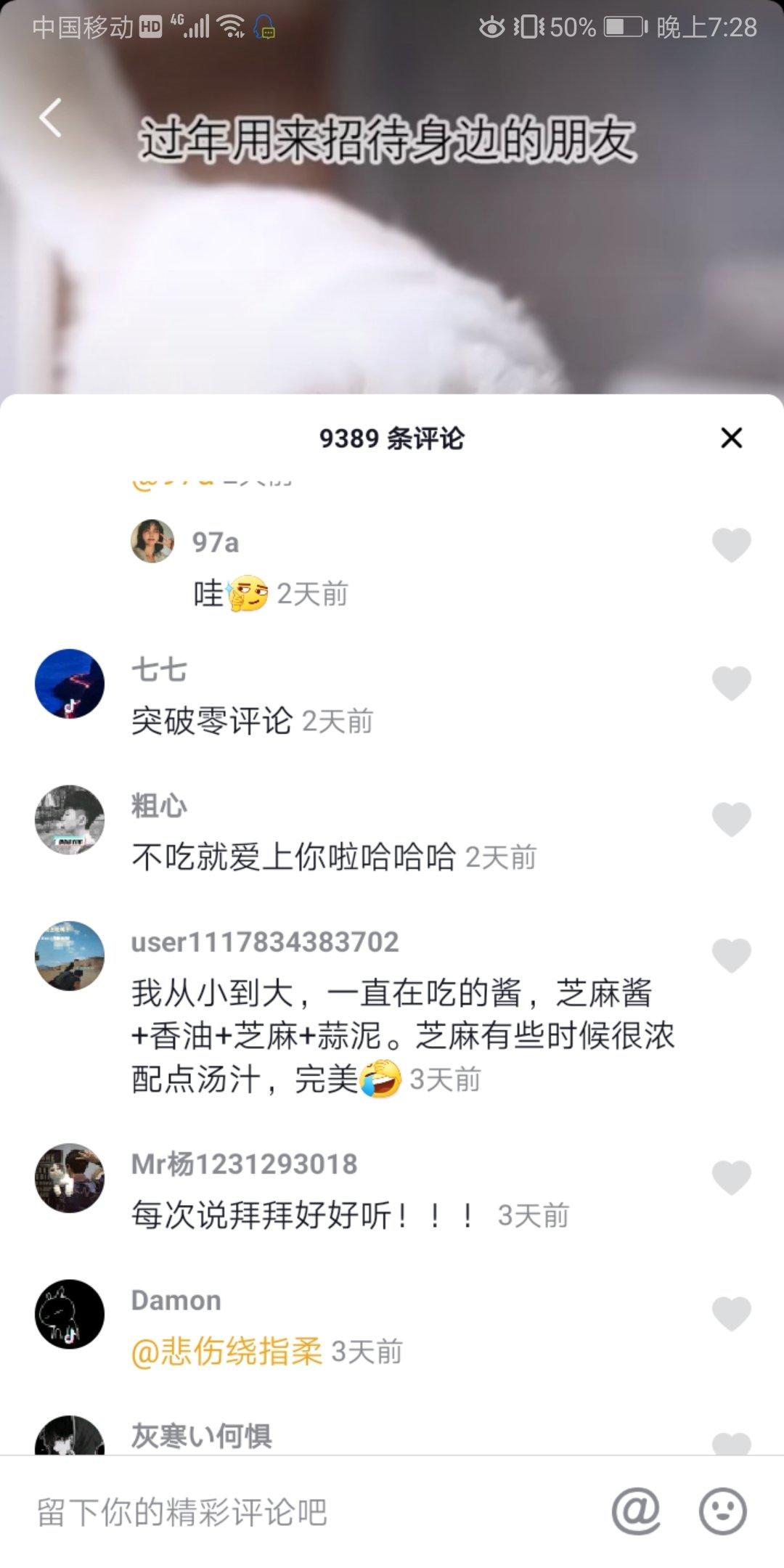Open user1117834383702's profile avatar

pos(70,955)
